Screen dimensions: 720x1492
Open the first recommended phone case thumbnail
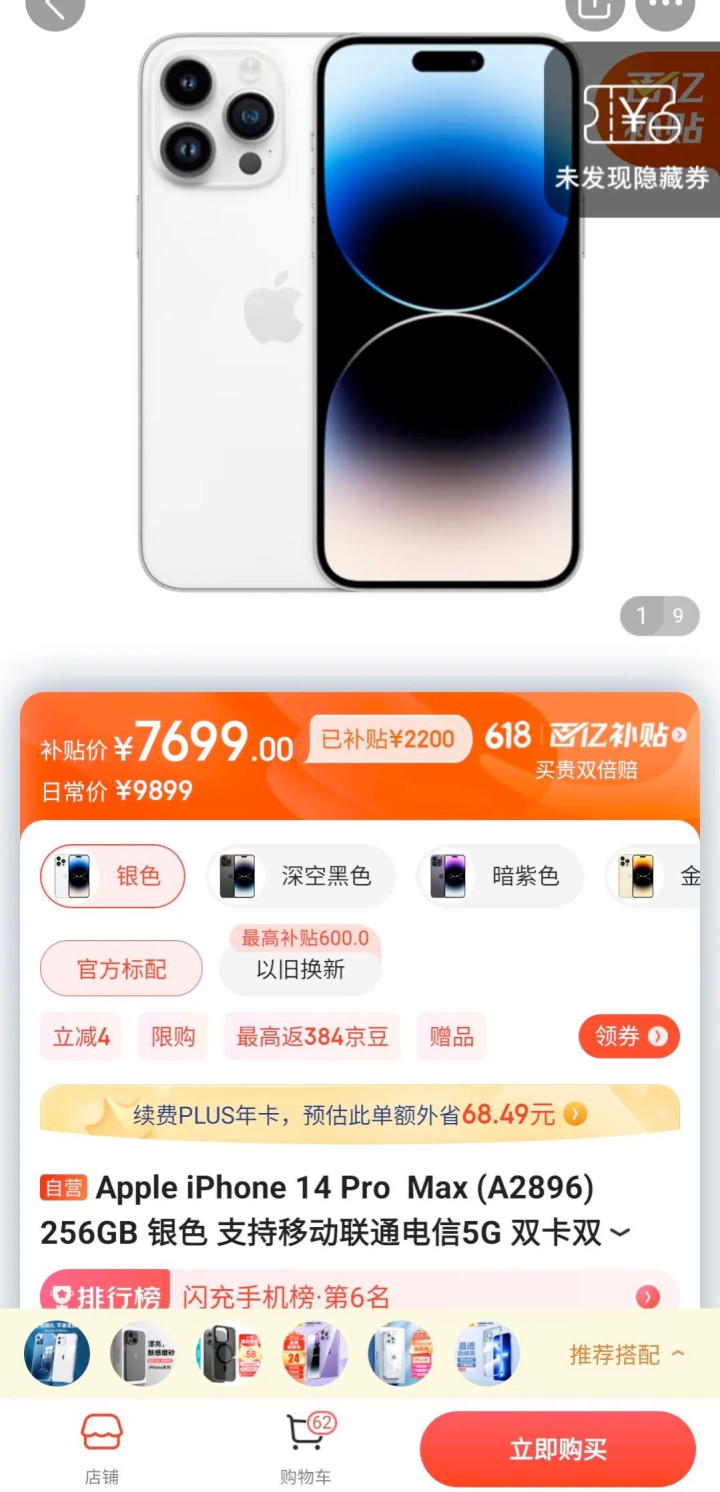tap(57, 1354)
